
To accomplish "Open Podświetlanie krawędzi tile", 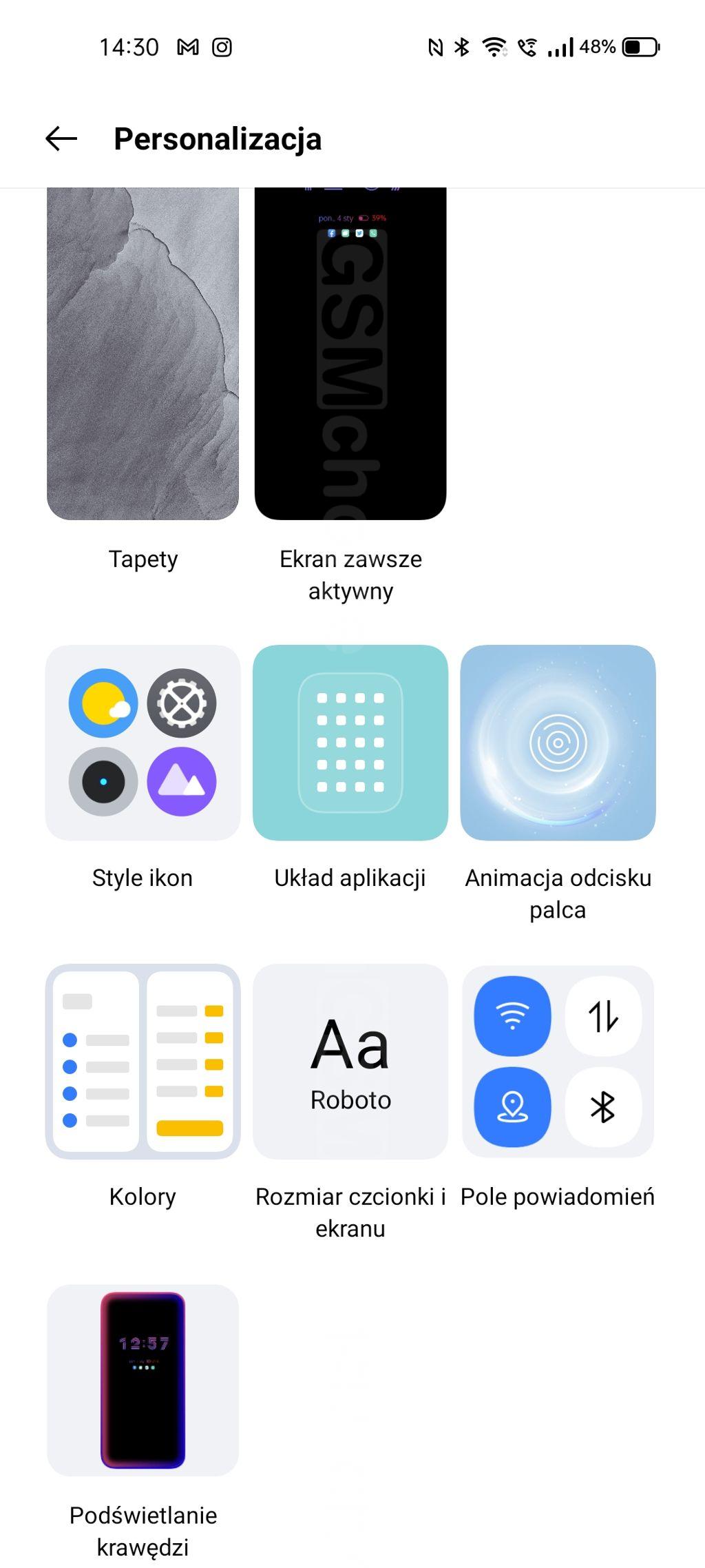I will (x=143, y=1380).
